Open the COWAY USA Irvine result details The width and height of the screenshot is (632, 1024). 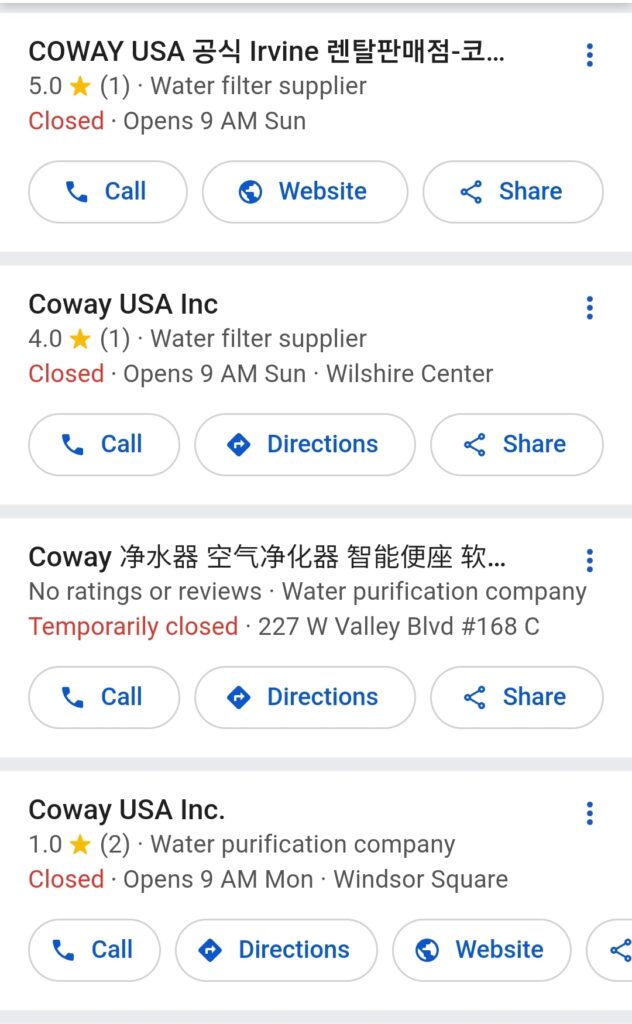pyautogui.click(x=266, y=52)
